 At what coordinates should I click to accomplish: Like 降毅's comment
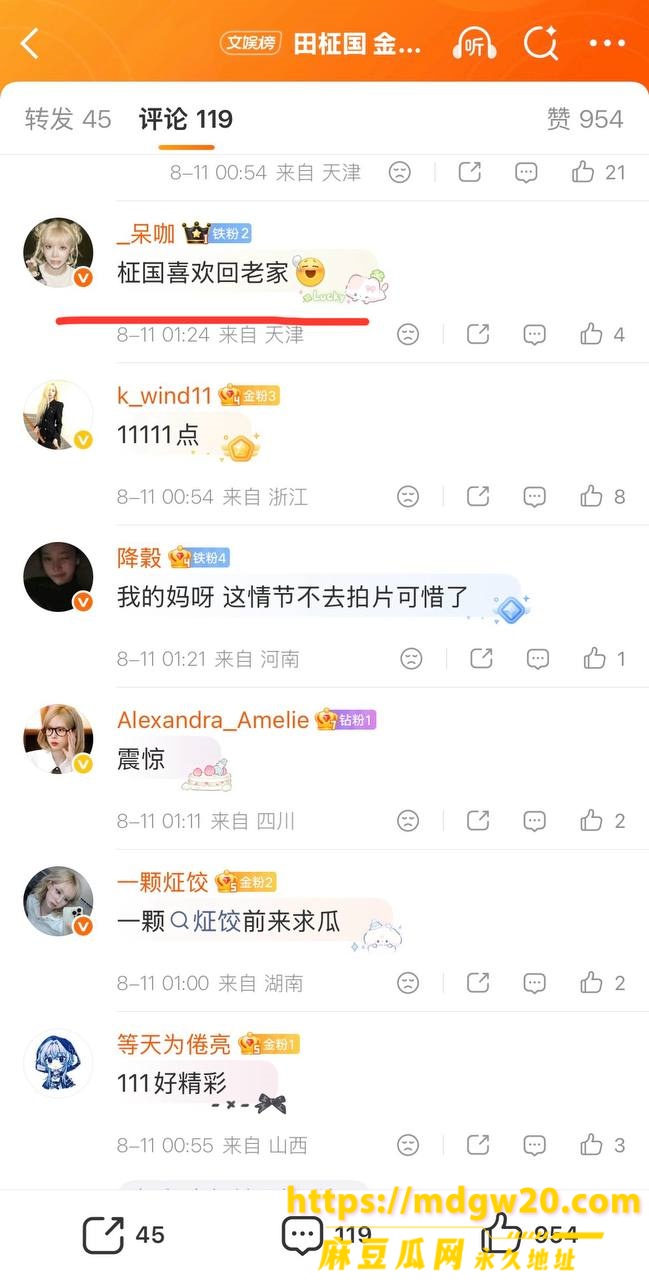[603, 658]
